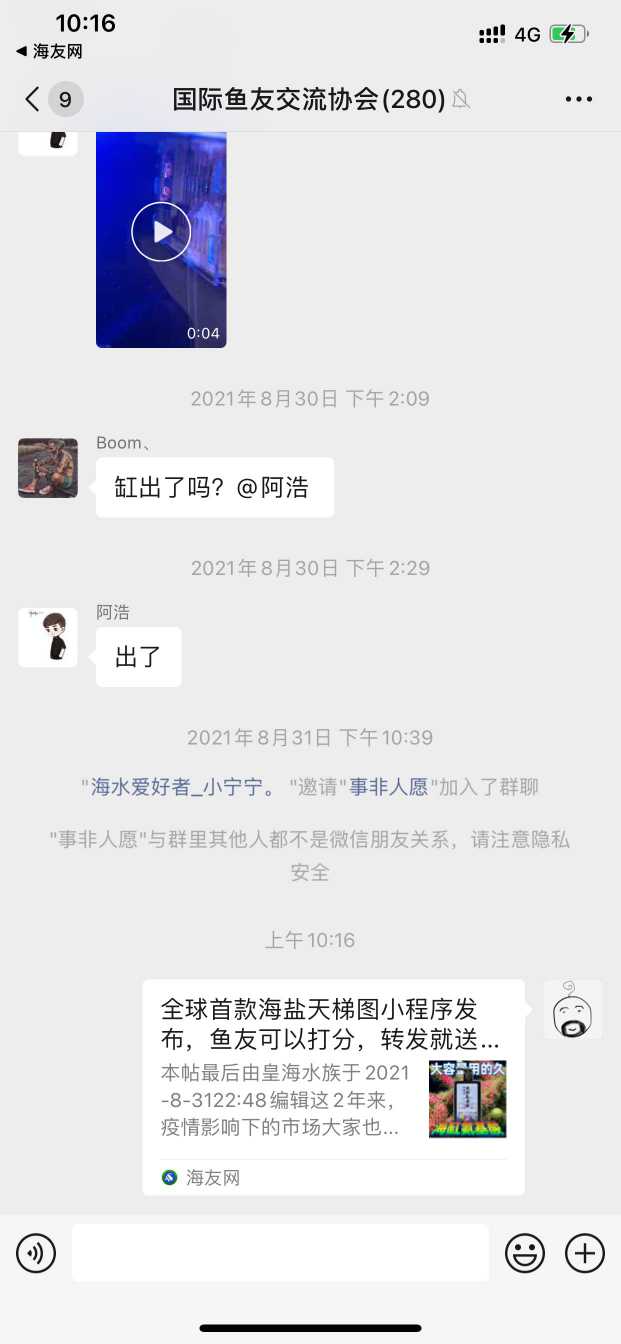The image size is (621, 1344).
Task: Play the four-second video message
Action: pyautogui.click(x=161, y=232)
